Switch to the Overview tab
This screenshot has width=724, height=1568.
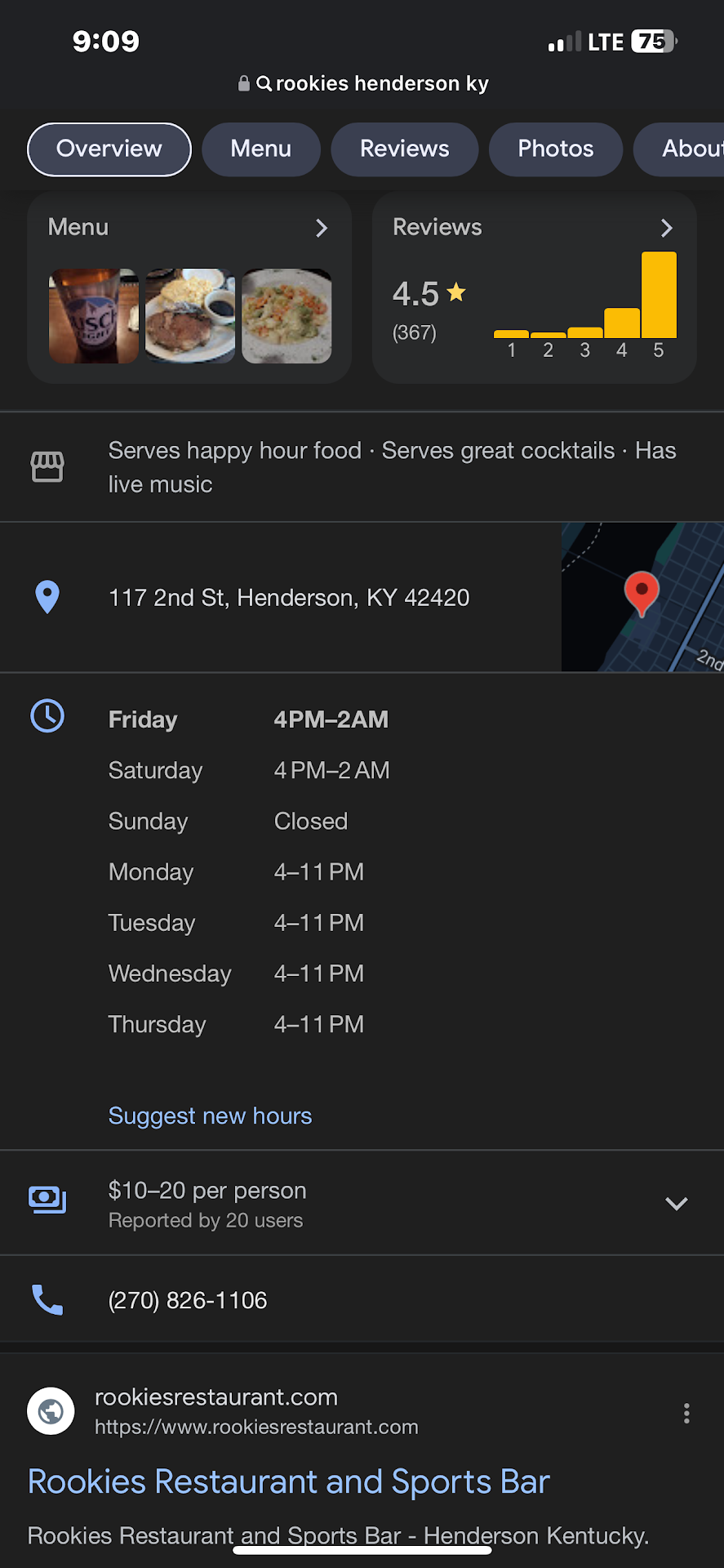[x=109, y=149]
